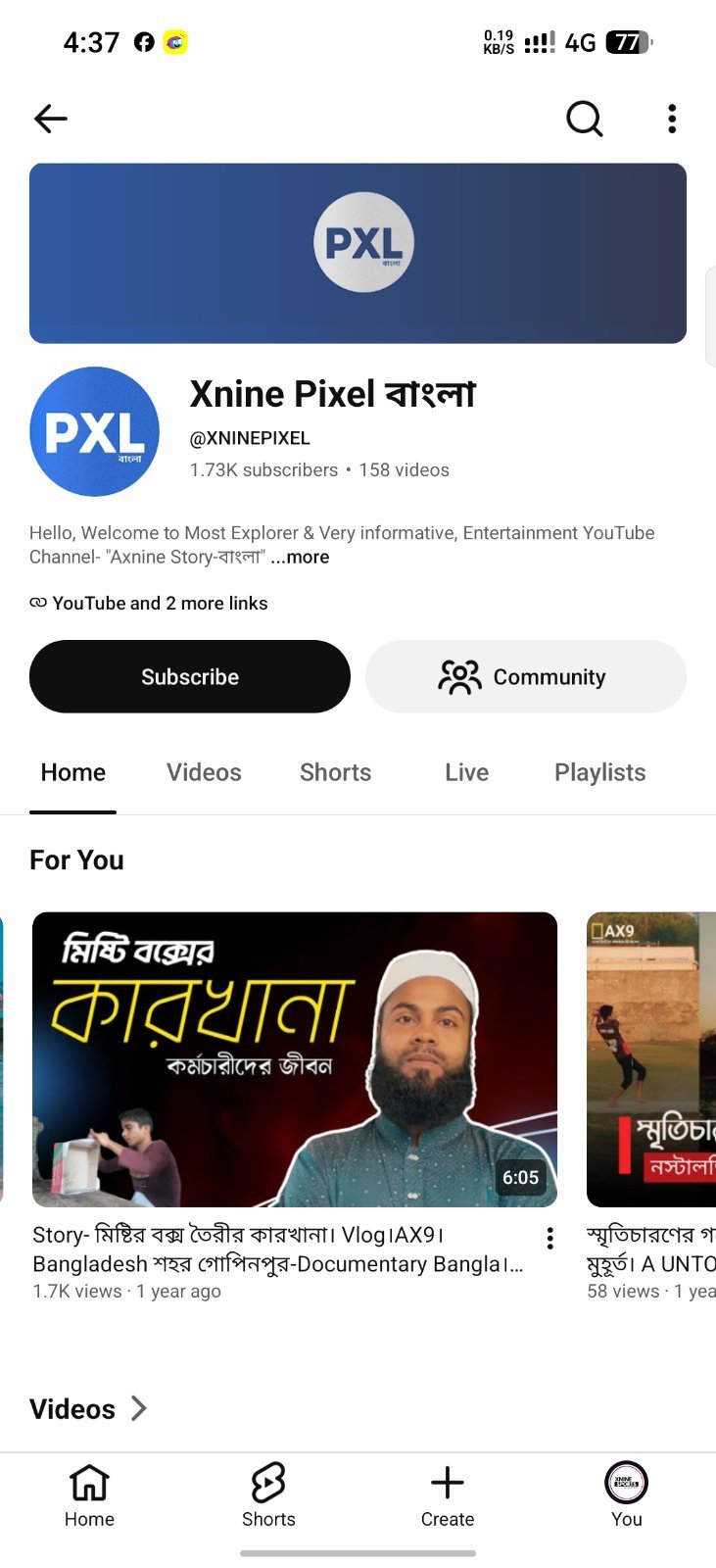Switch to the Videos tab

coord(204,772)
